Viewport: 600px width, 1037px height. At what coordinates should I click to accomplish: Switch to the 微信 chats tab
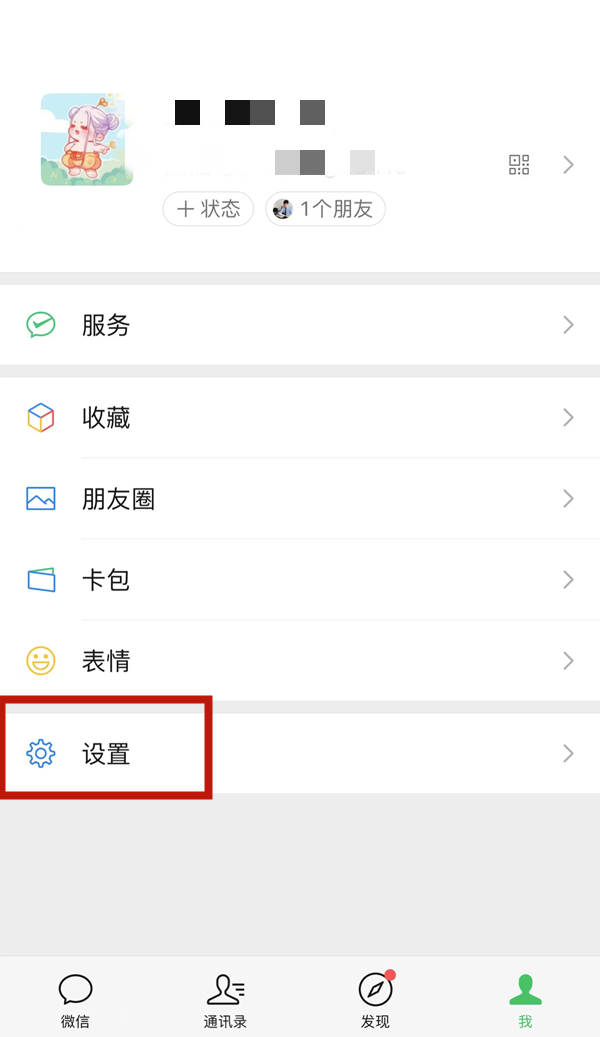click(75, 1000)
